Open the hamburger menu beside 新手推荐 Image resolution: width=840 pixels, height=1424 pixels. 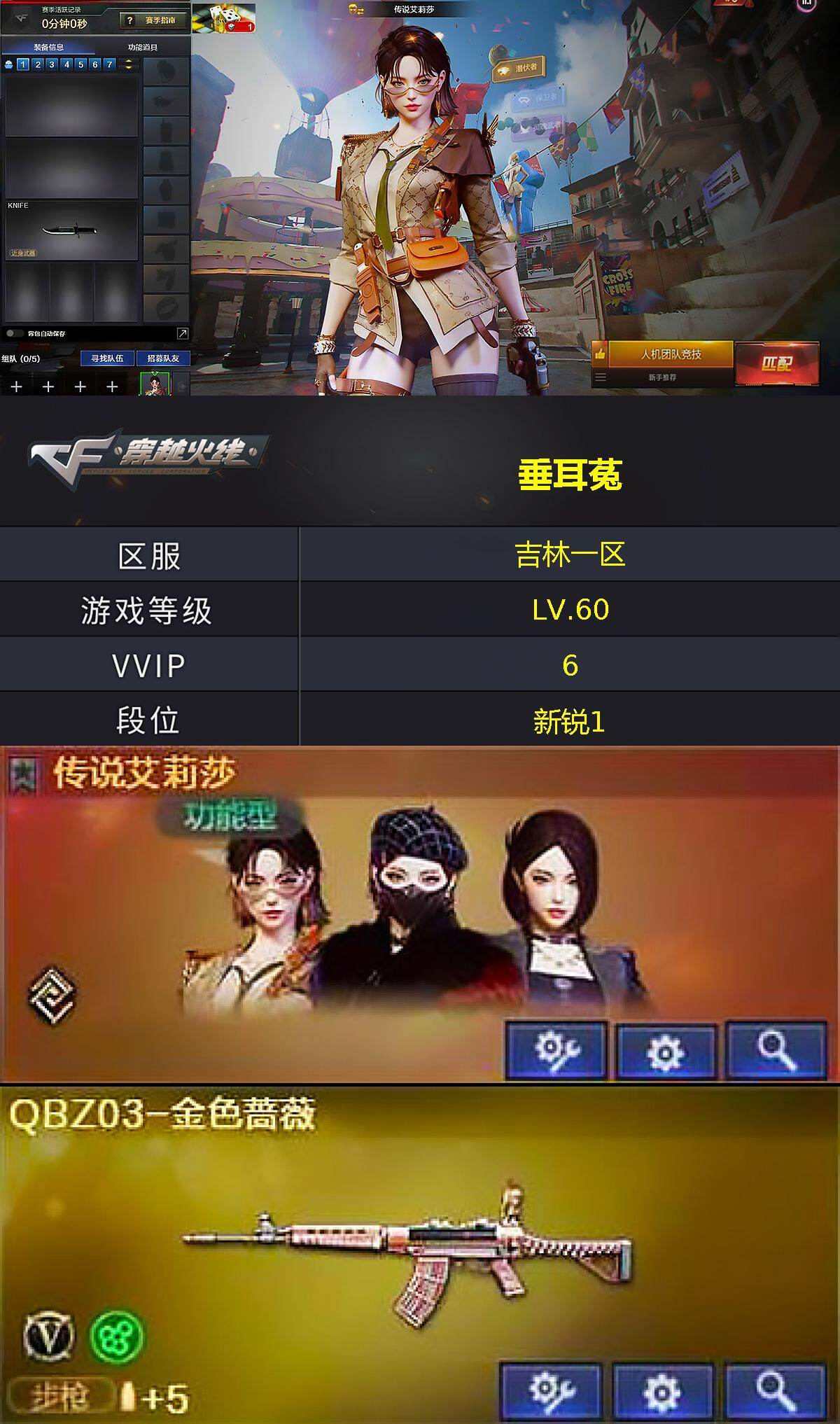click(601, 375)
